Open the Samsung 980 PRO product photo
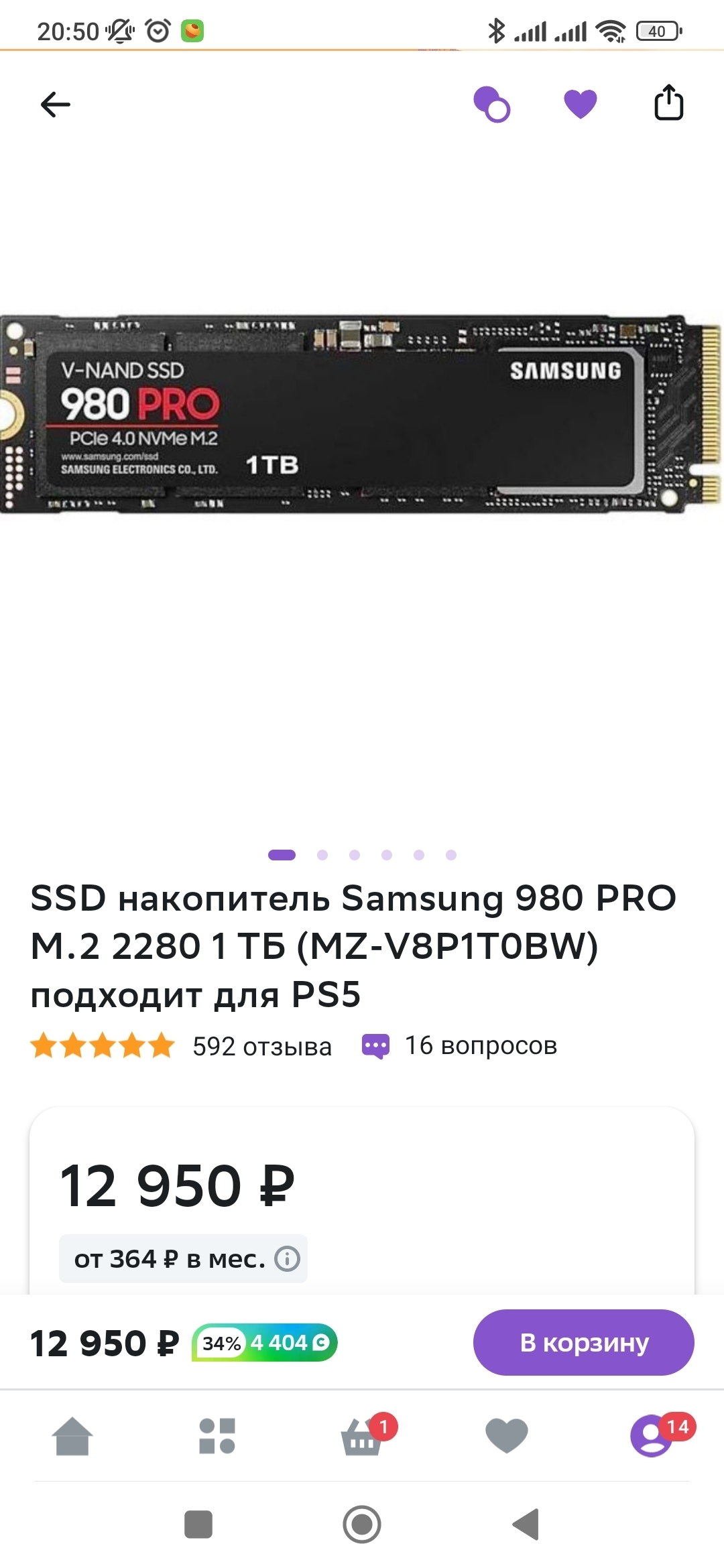This screenshot has height=1568, width=724. (362, 415)
